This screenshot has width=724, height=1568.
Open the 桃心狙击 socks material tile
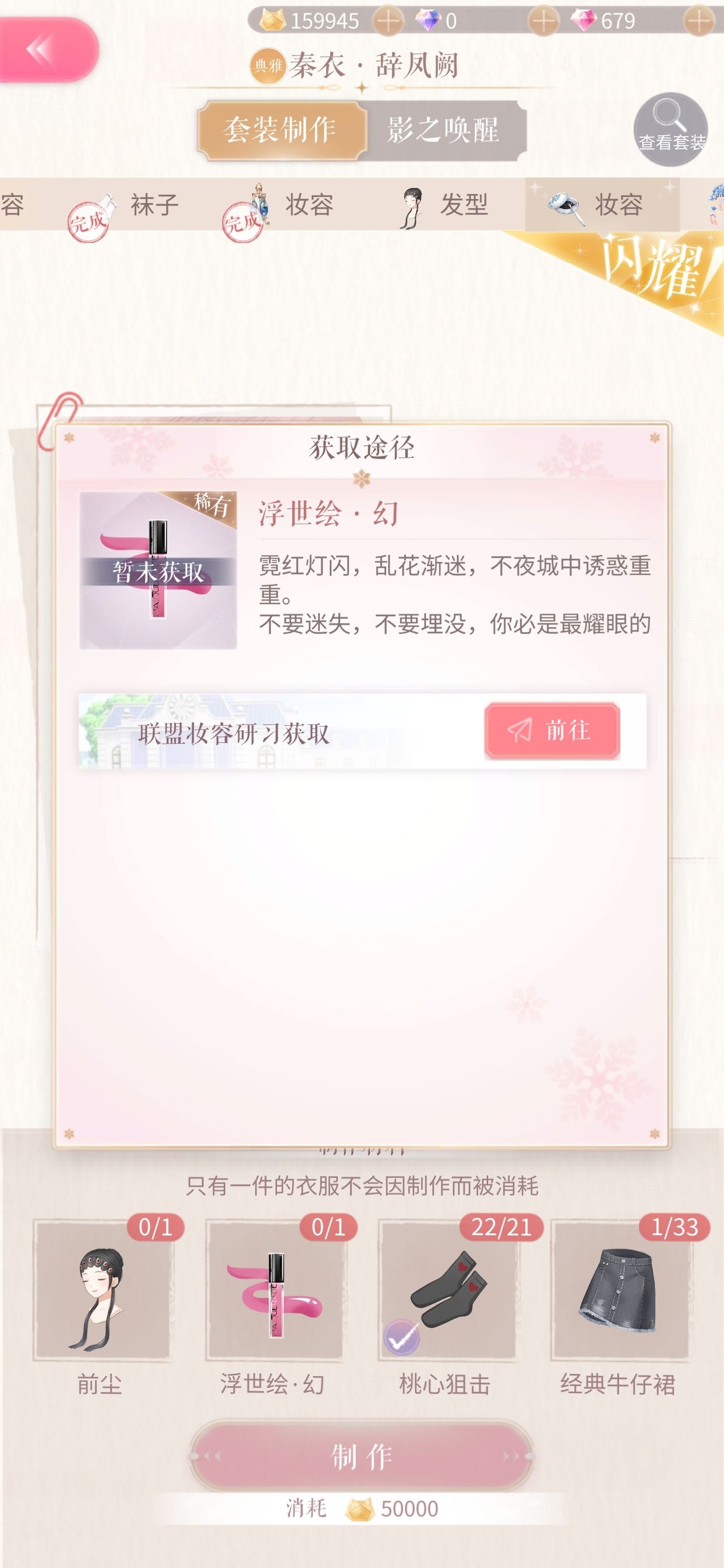(446, 1289)
